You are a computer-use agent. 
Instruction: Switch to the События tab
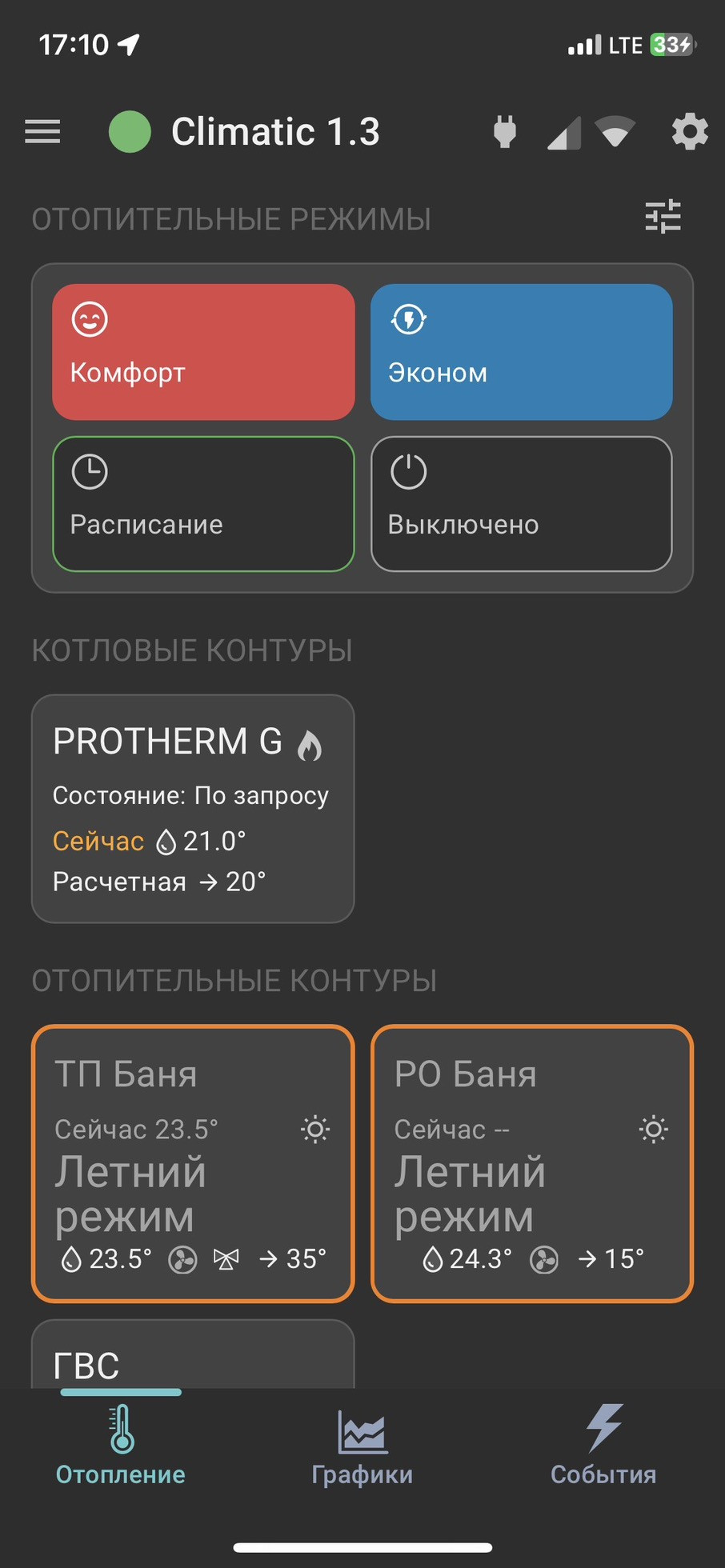(603, 1446)
